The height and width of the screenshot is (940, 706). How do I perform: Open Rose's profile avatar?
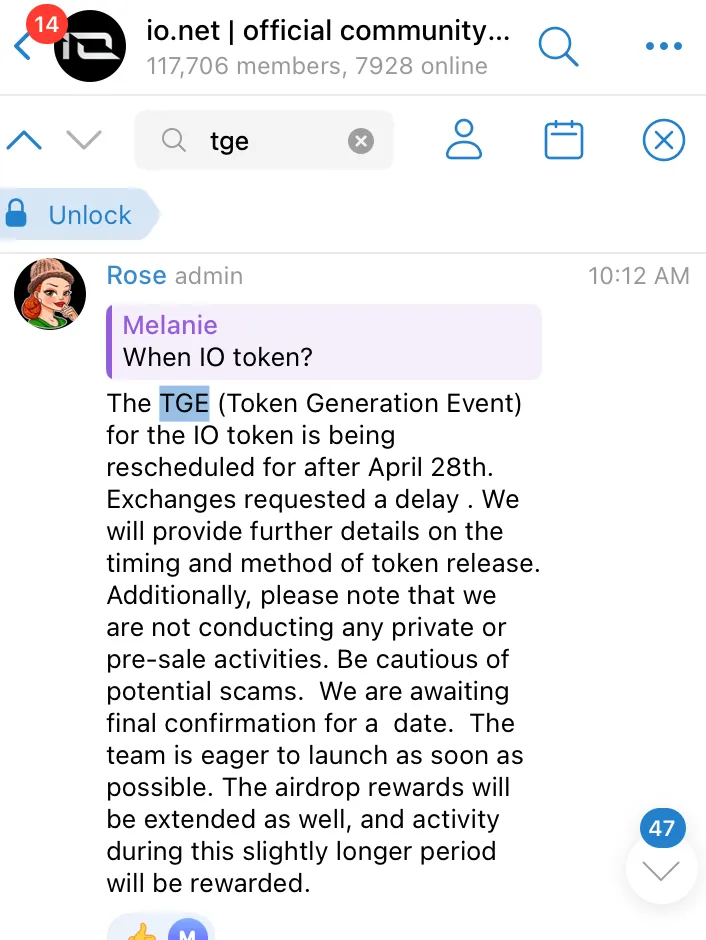coord(50,294)
